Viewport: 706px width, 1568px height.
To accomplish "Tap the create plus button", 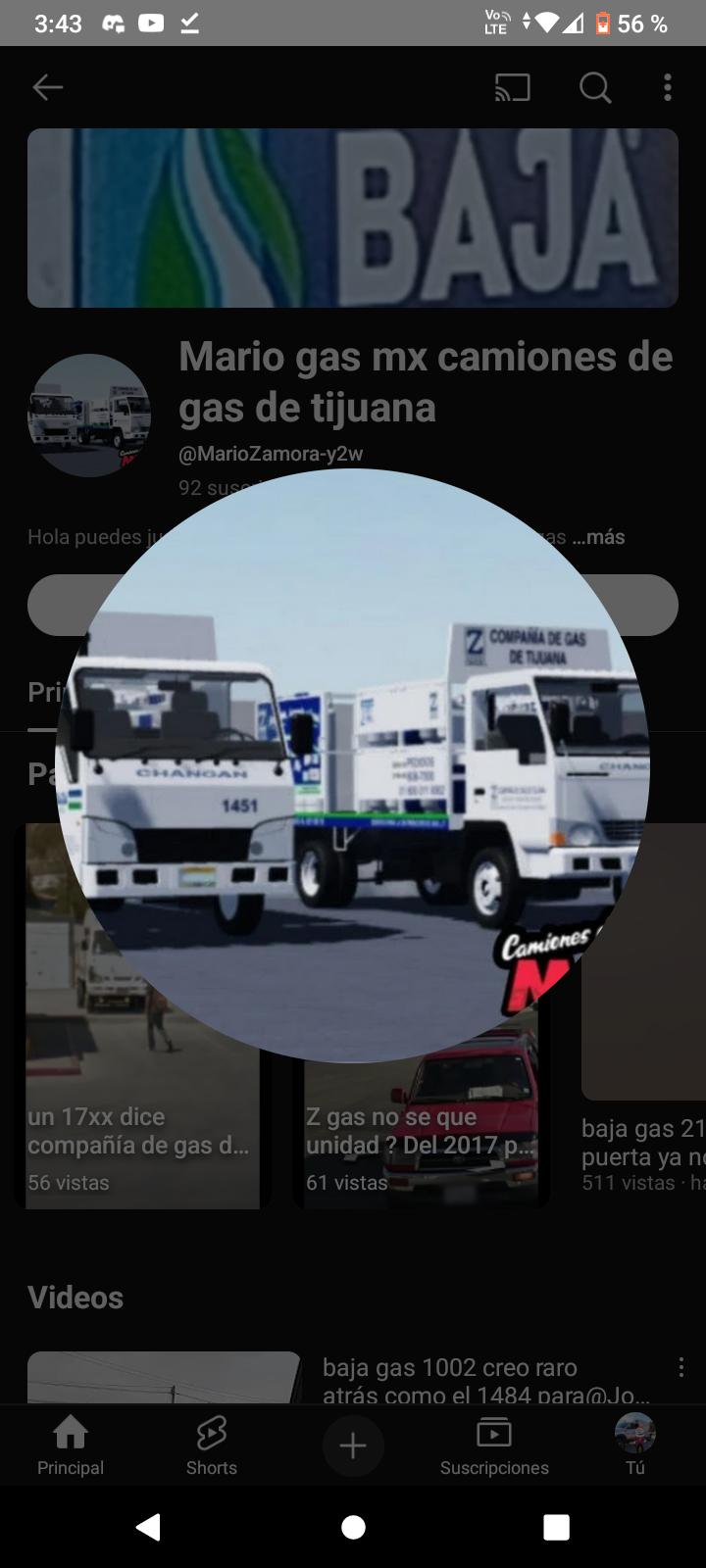I will coord(353,1445).
